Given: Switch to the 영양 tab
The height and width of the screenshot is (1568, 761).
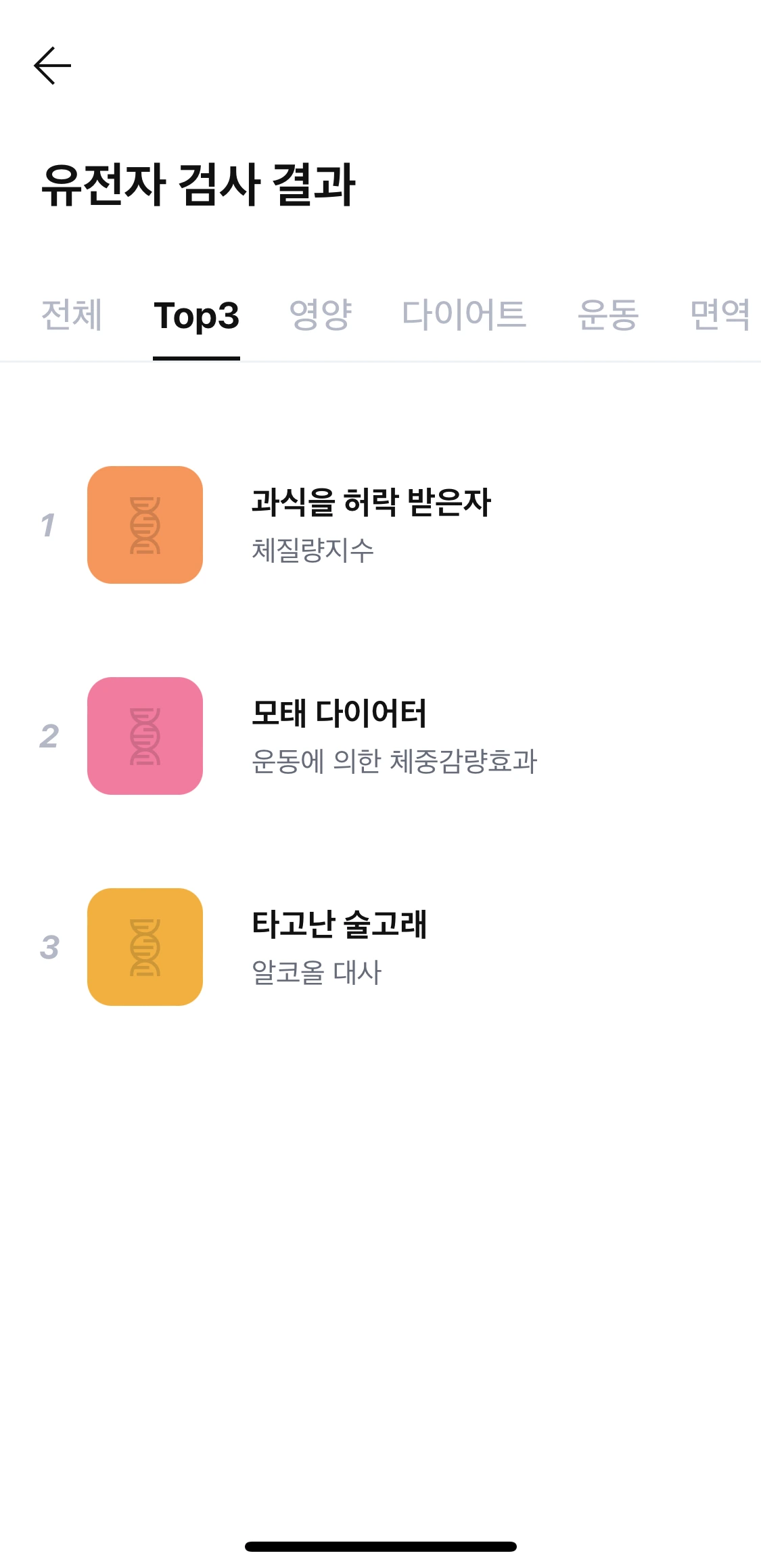Looking at the screenshot, I should coord(321,315).
